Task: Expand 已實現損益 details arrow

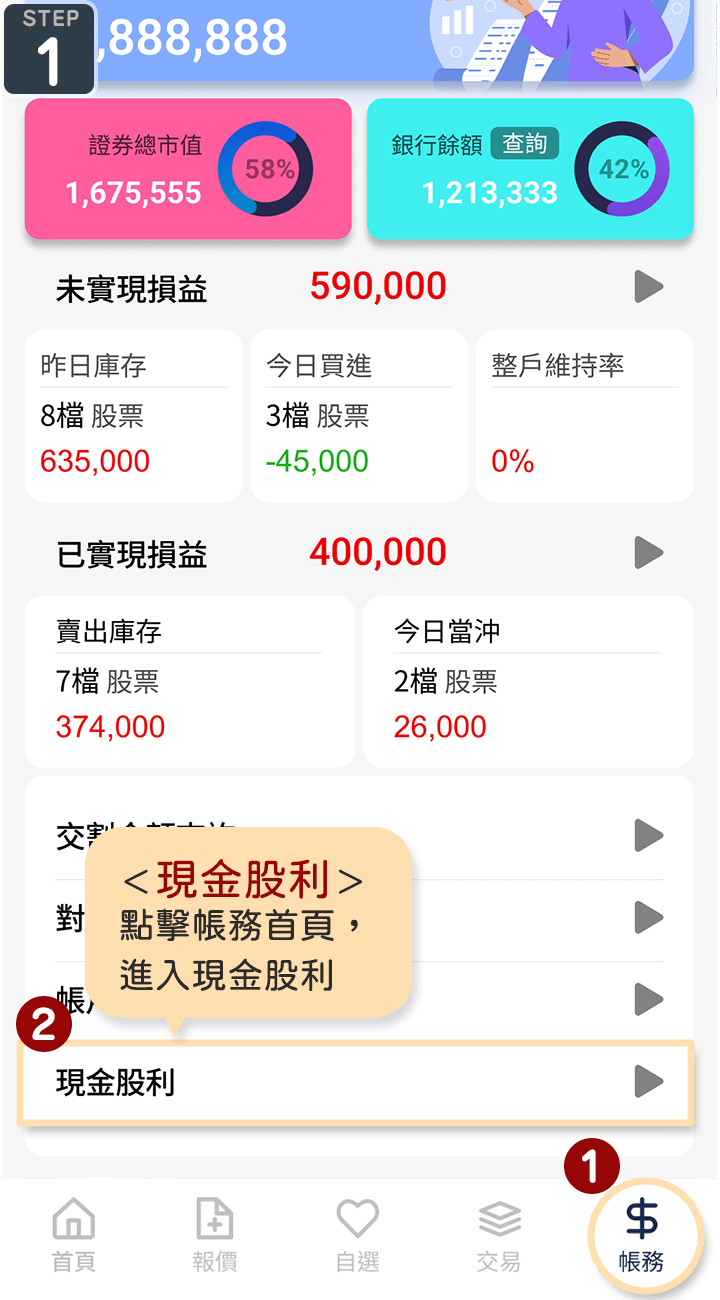Action: coord(649,552)
